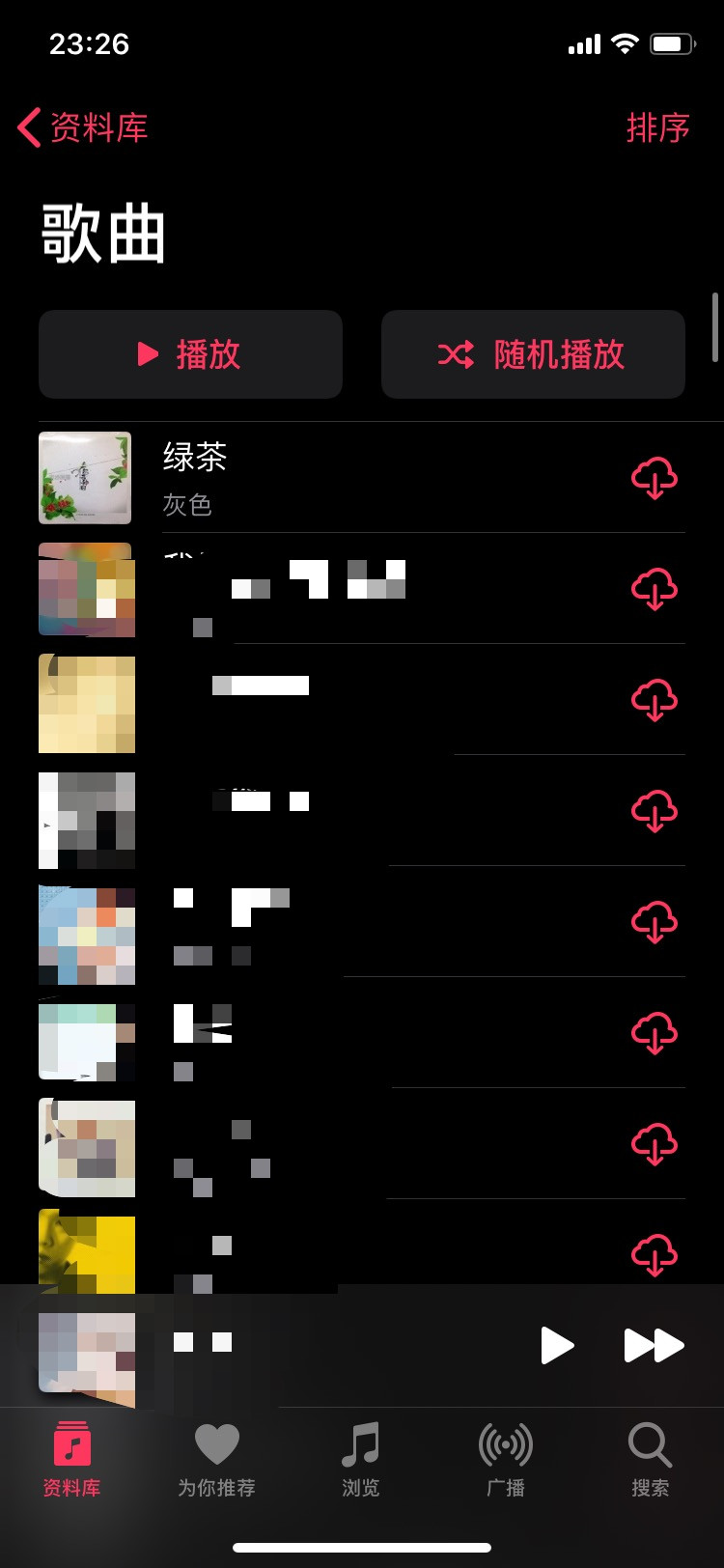Image resolution: width=724 pixels, height=1568 pixels.
Task: Start 随机播放 shuffle playback
Action: click(533, 354)
